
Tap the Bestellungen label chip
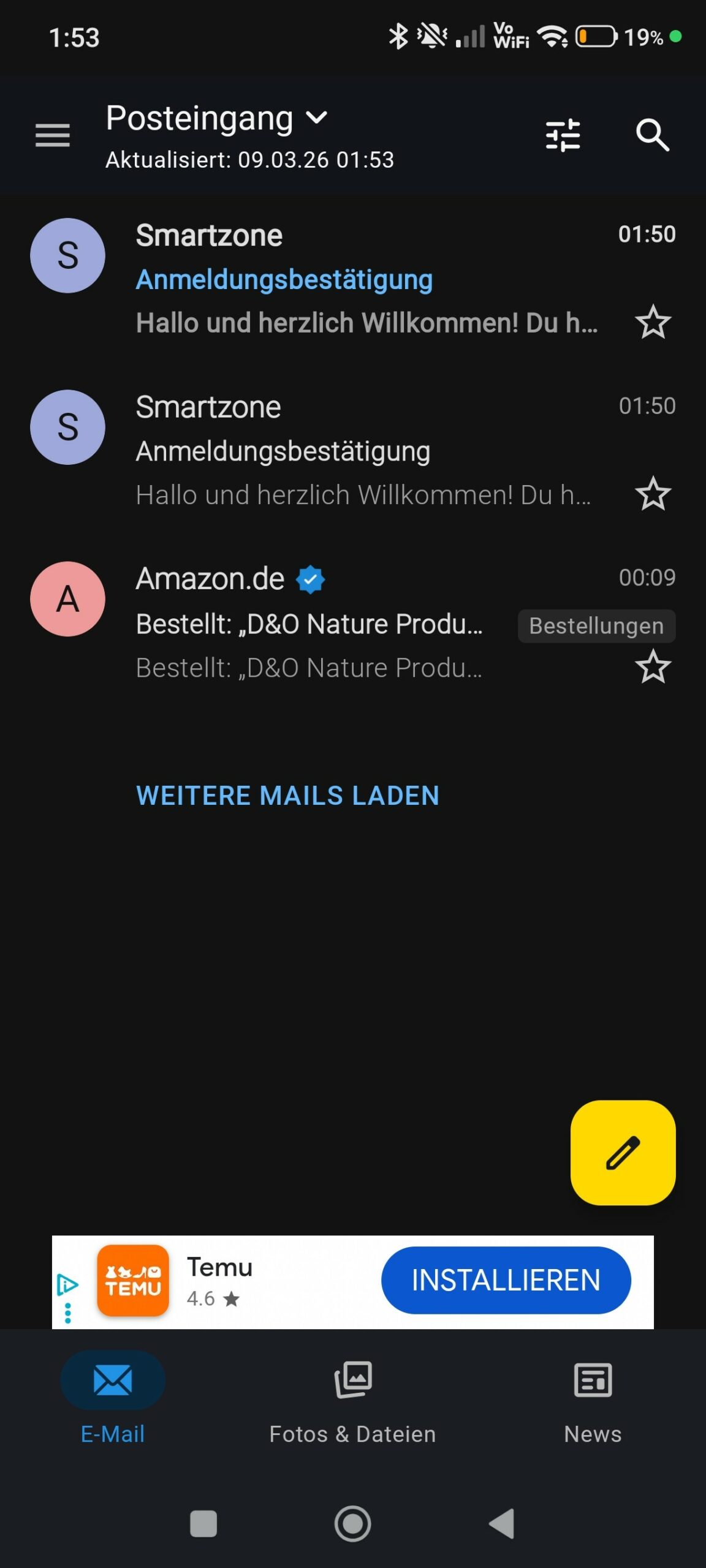[596, 626]
